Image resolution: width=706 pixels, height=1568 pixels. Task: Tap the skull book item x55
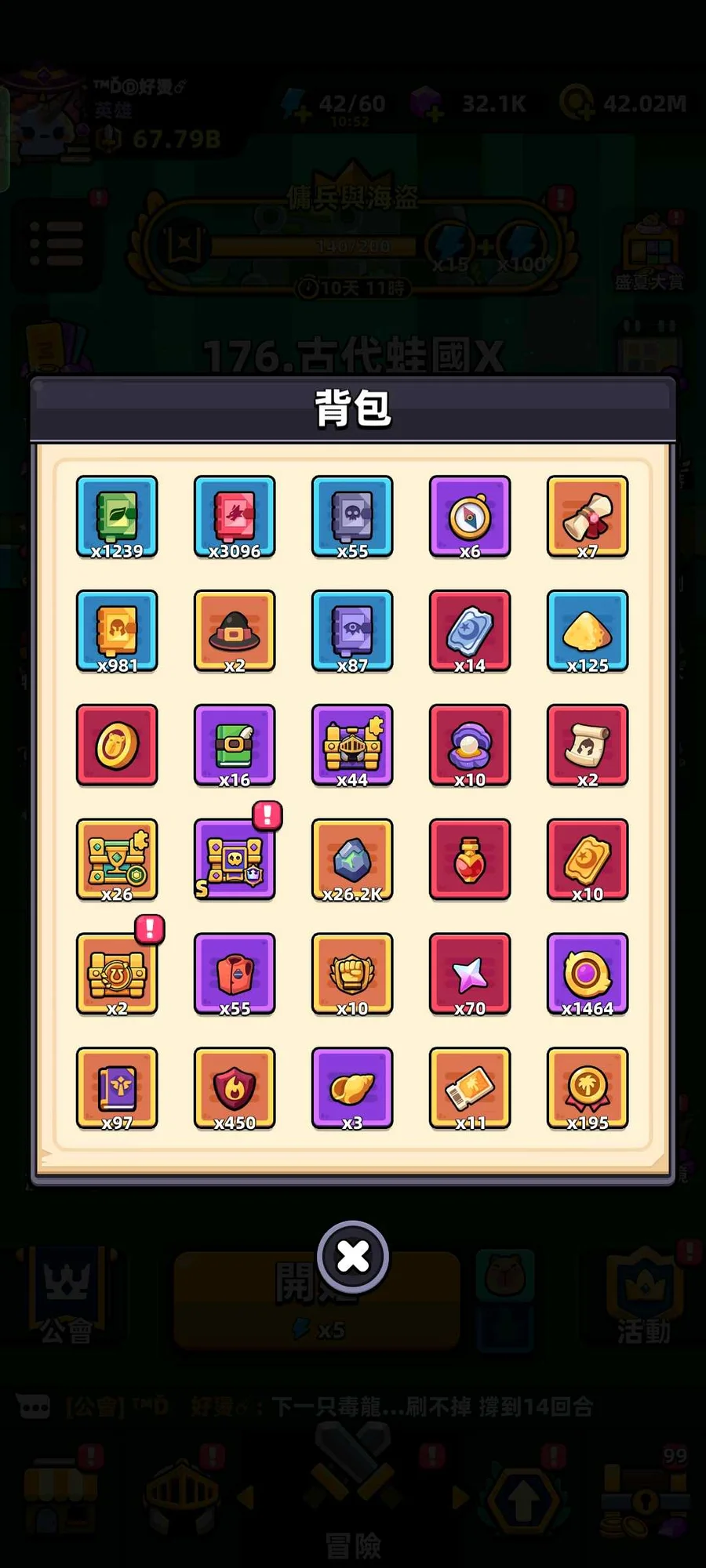click(x=352, y=516)
